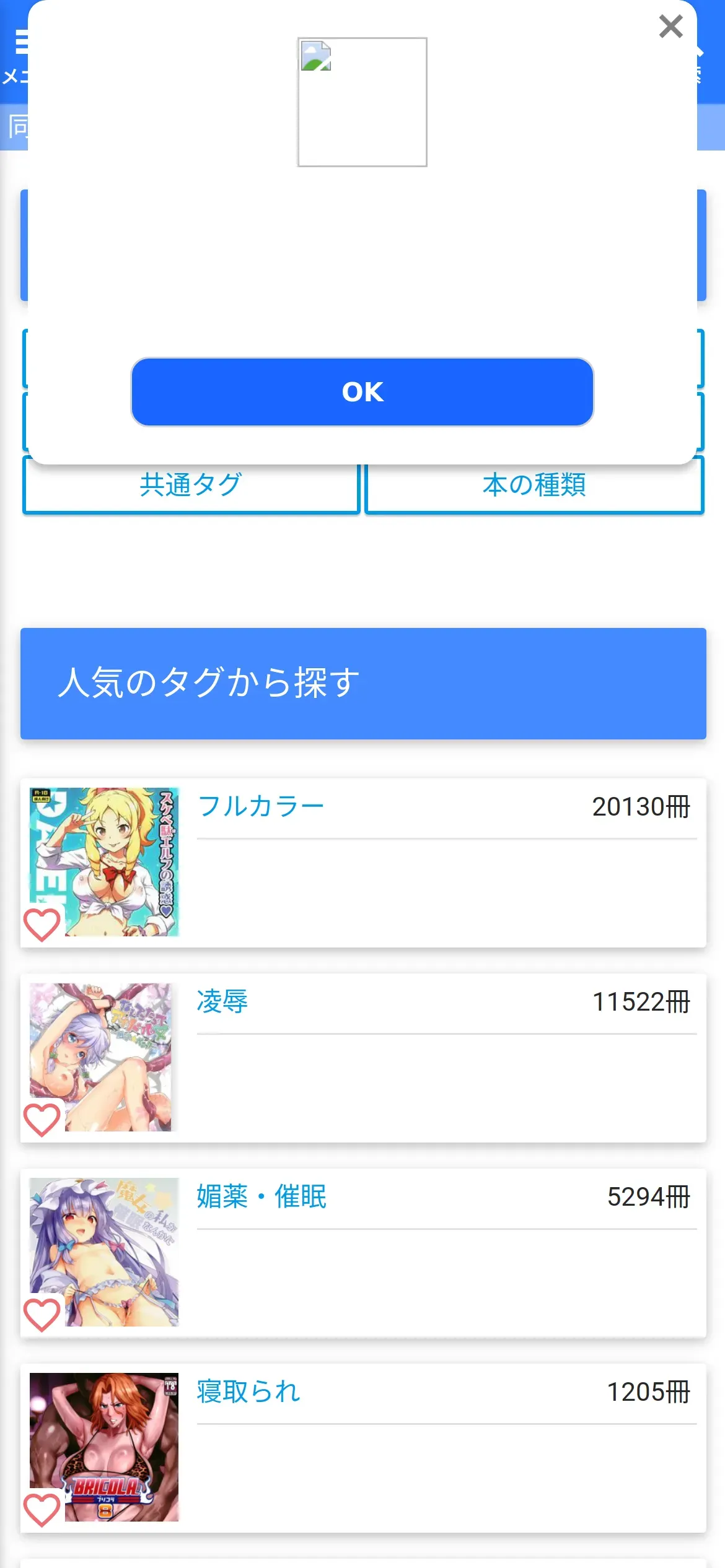The image size is (725, 1568).
Task: Open the 凌辱 tag
Action: pos(222,1001)
